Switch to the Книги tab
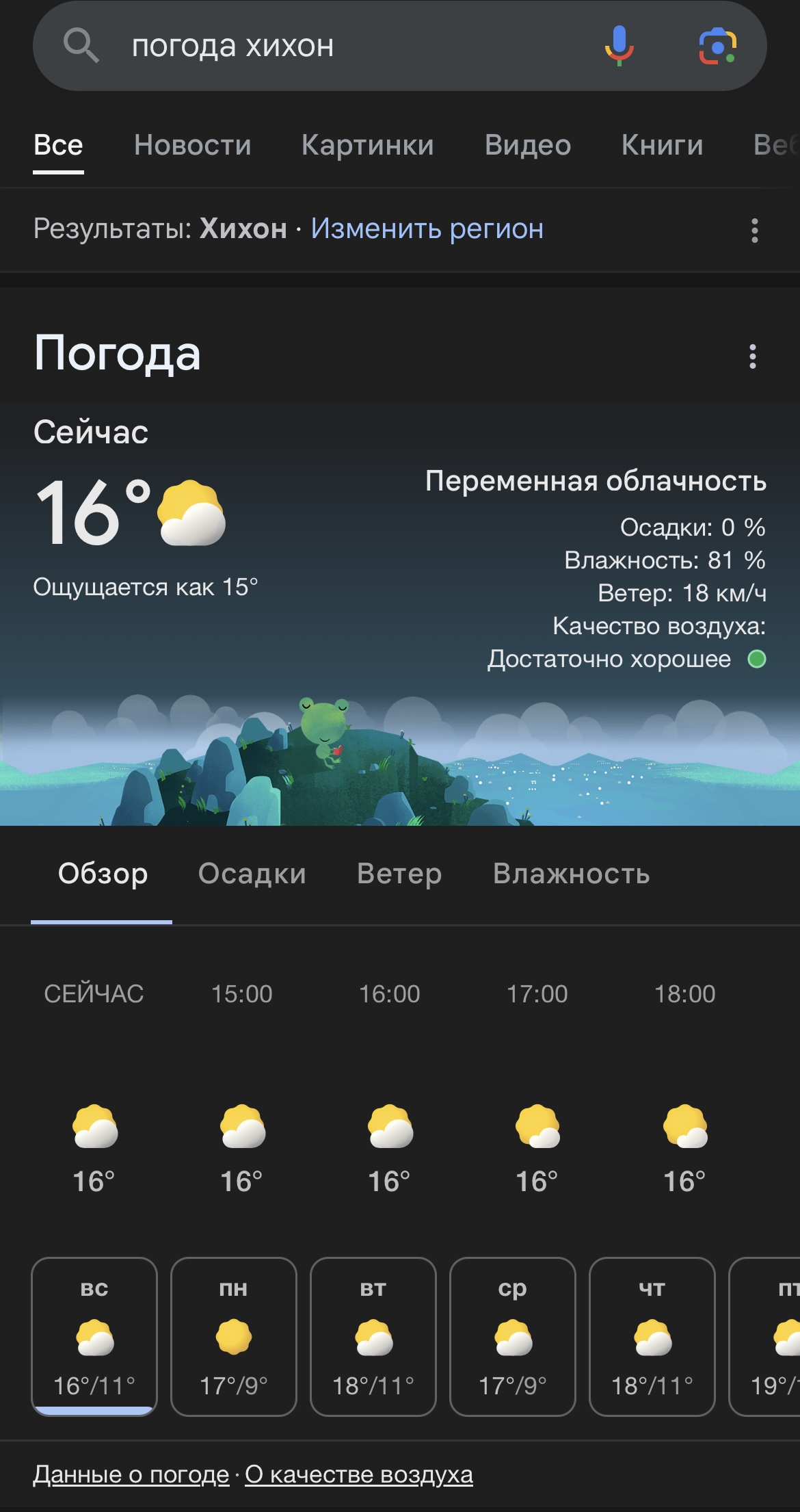This screenshot has width=800, height=1512. (x=662, y=145)
